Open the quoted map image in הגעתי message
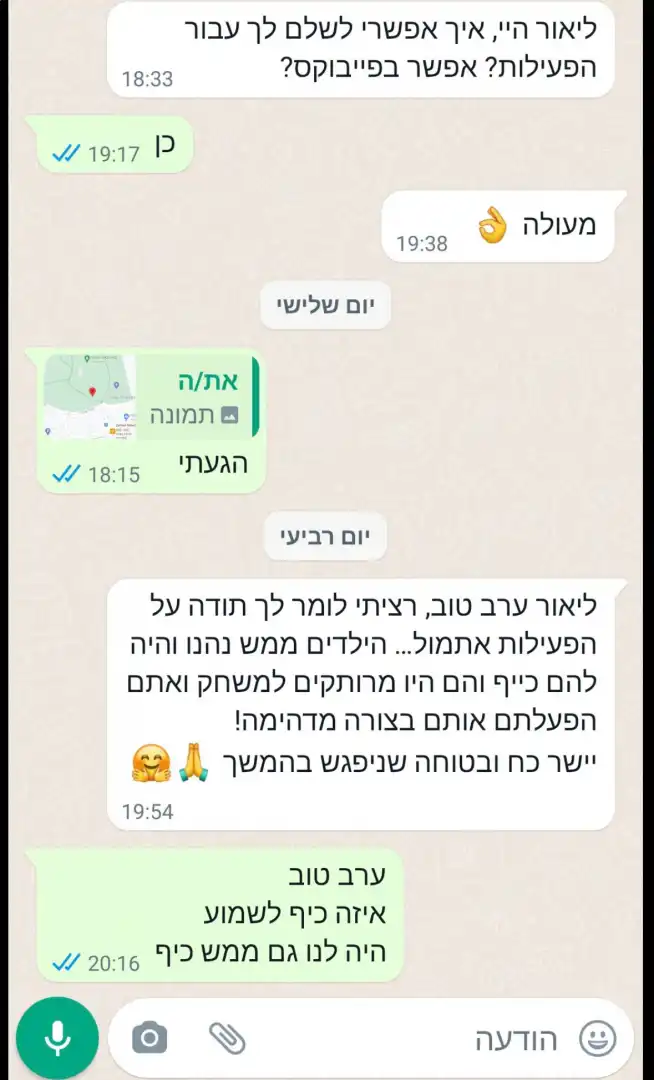The image size is (654, 1080). 91,396
